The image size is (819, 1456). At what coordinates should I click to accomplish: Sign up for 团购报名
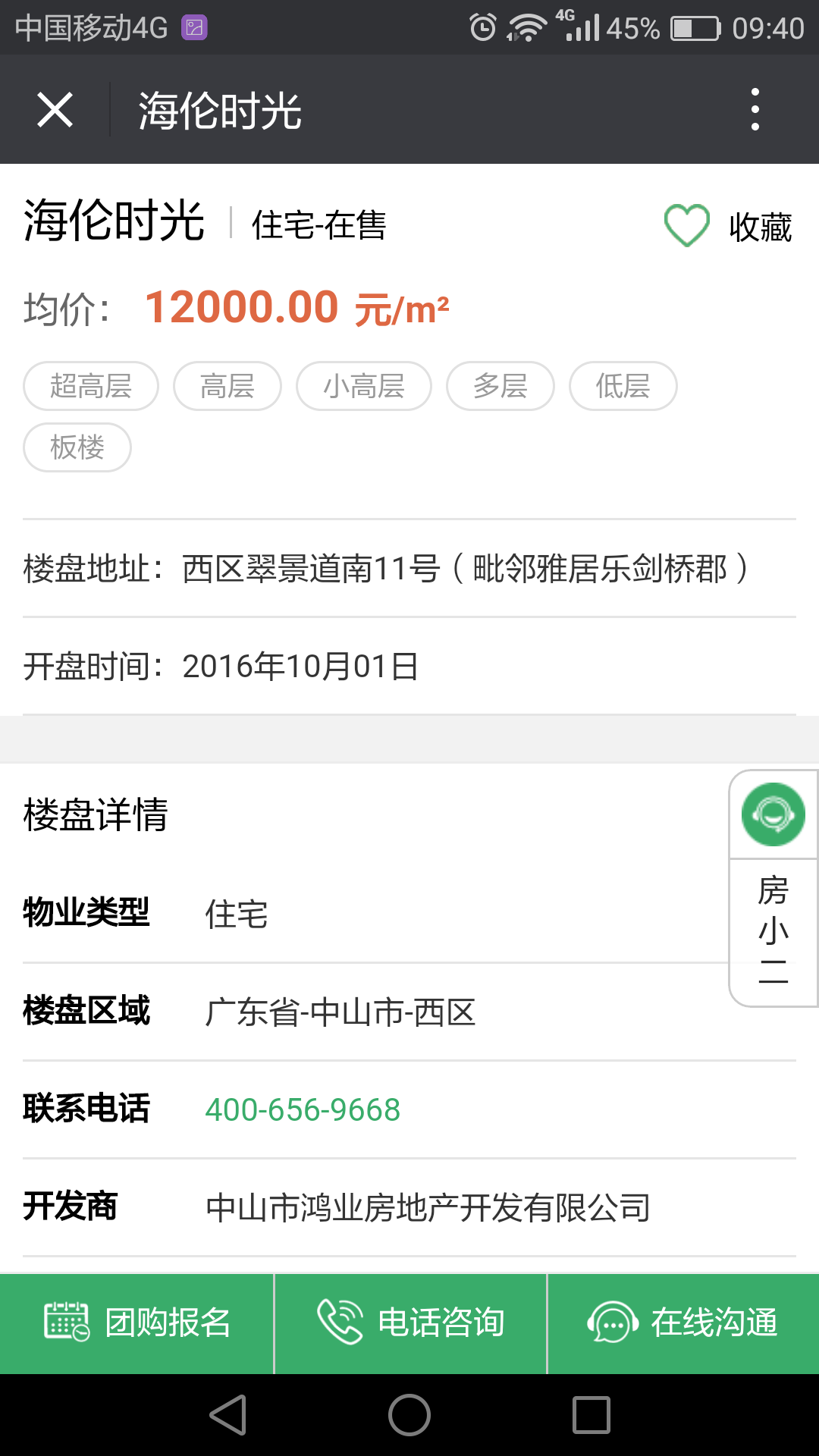click(136, 1323)
